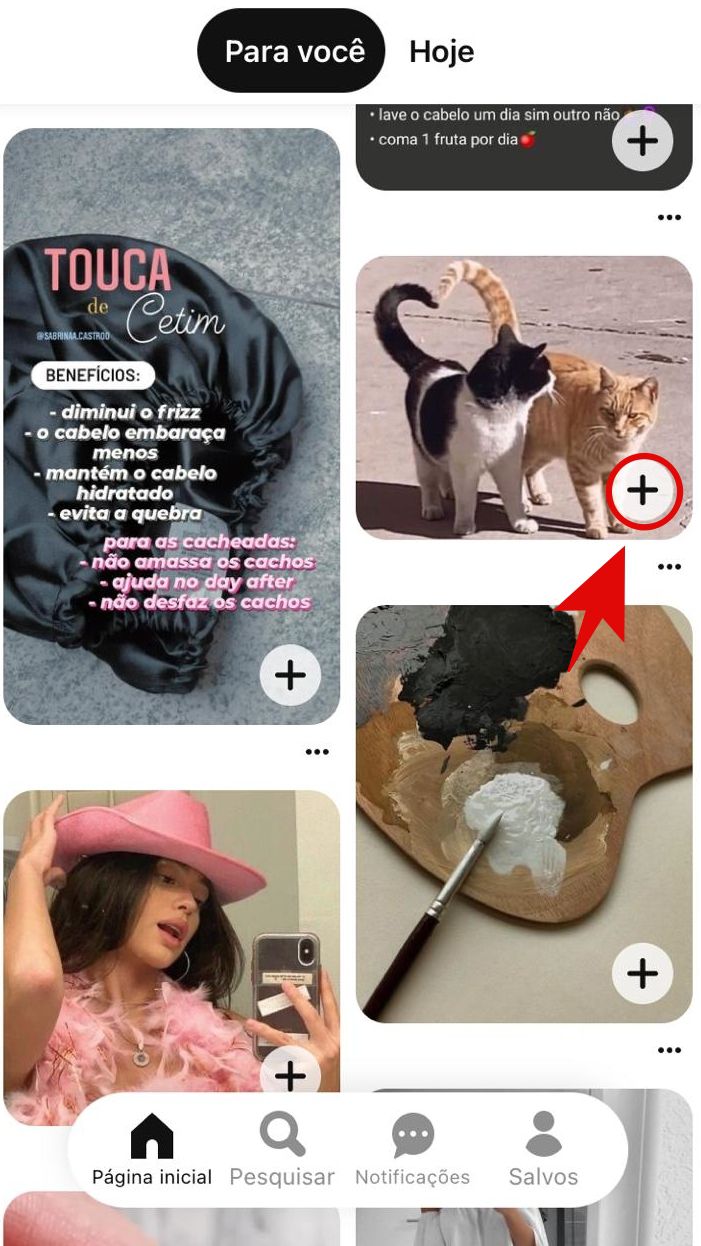Save the paint palette pin
This screenshot has width=701, height=1246.
(x=642, y=972)
